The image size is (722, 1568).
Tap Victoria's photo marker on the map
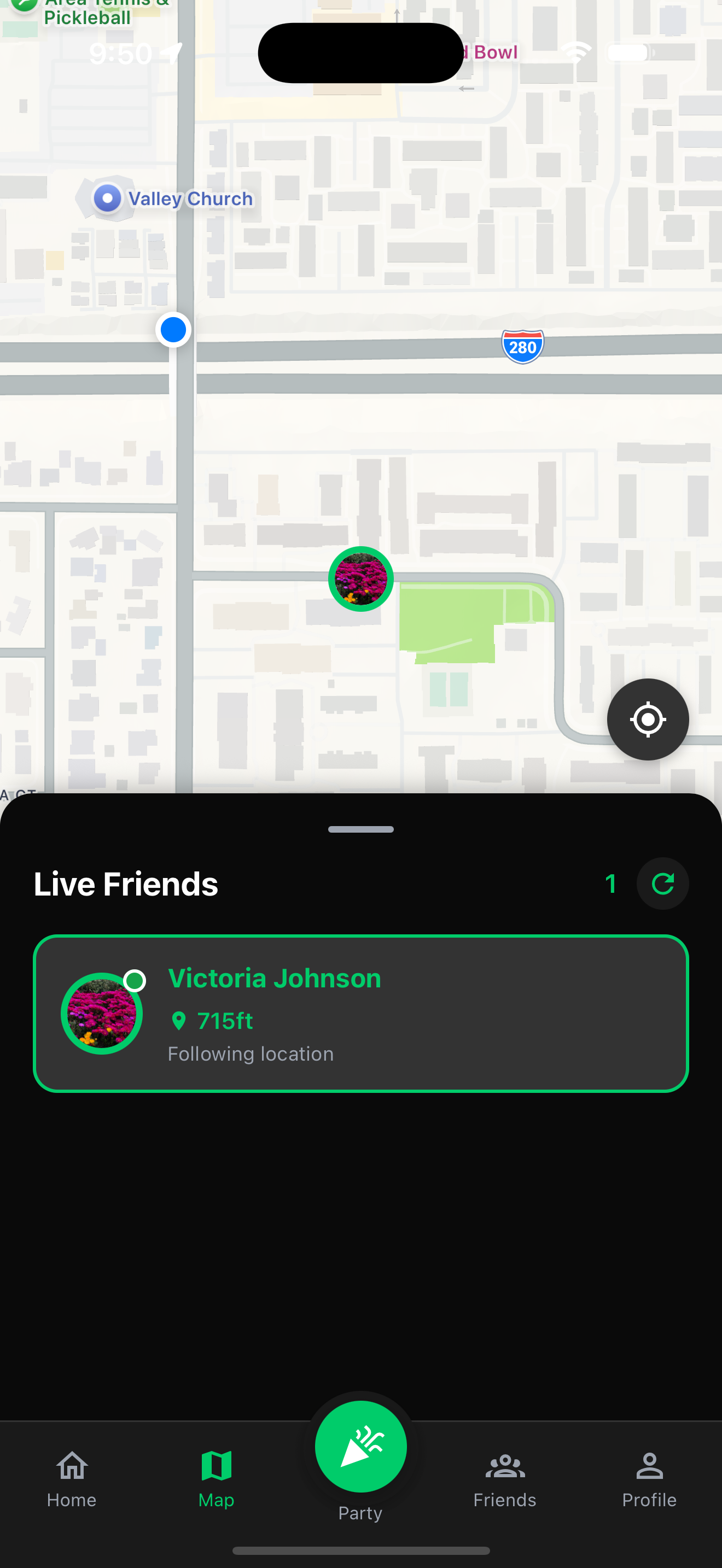tap(360, 579)
